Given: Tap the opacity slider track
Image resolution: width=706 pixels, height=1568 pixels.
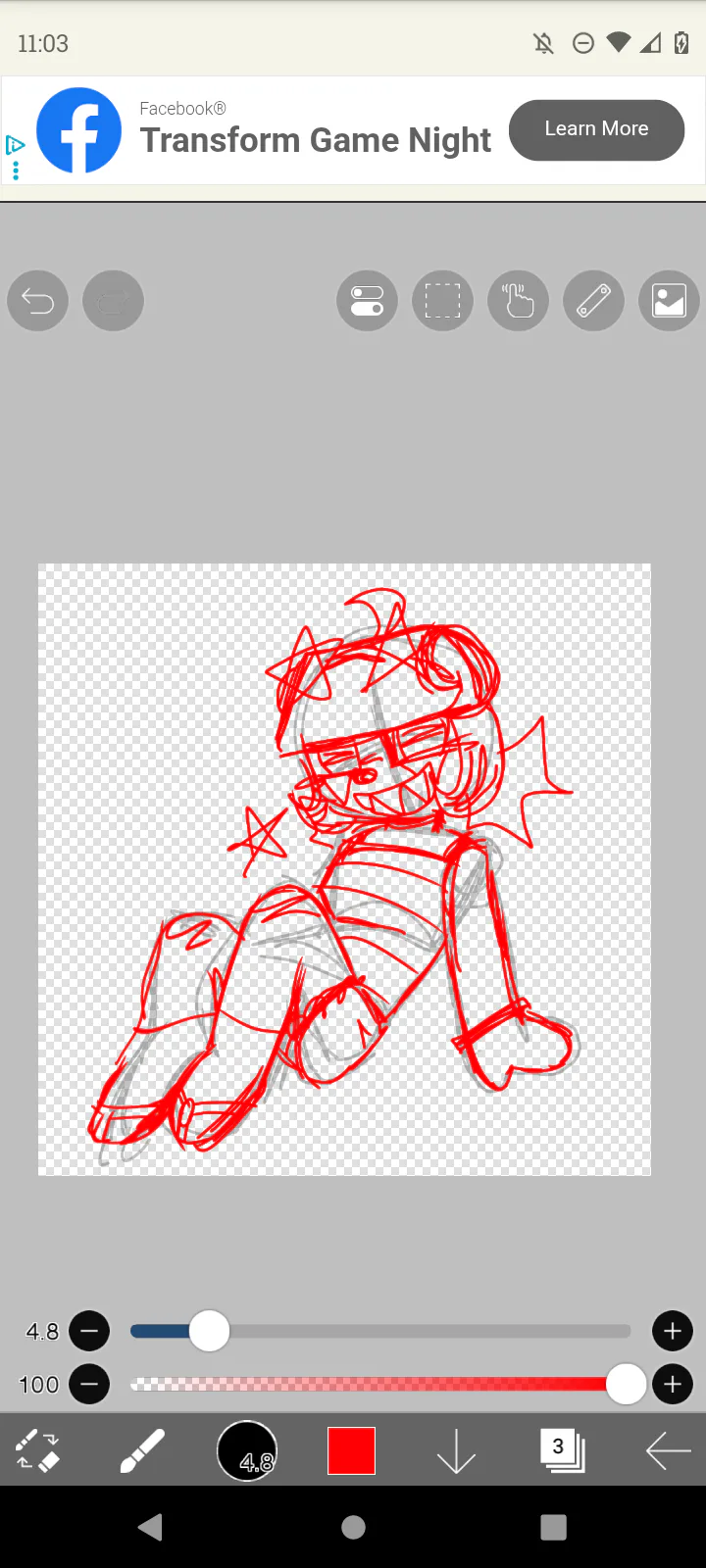Looking at the screenshot, I should coord(380,1384).
